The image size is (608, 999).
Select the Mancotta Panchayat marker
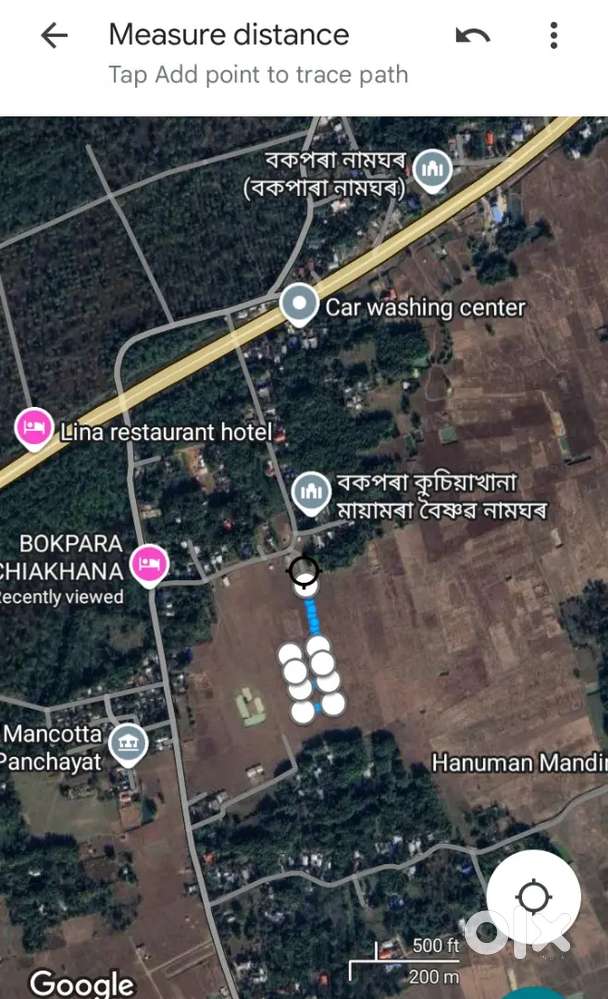pos(128,742)
